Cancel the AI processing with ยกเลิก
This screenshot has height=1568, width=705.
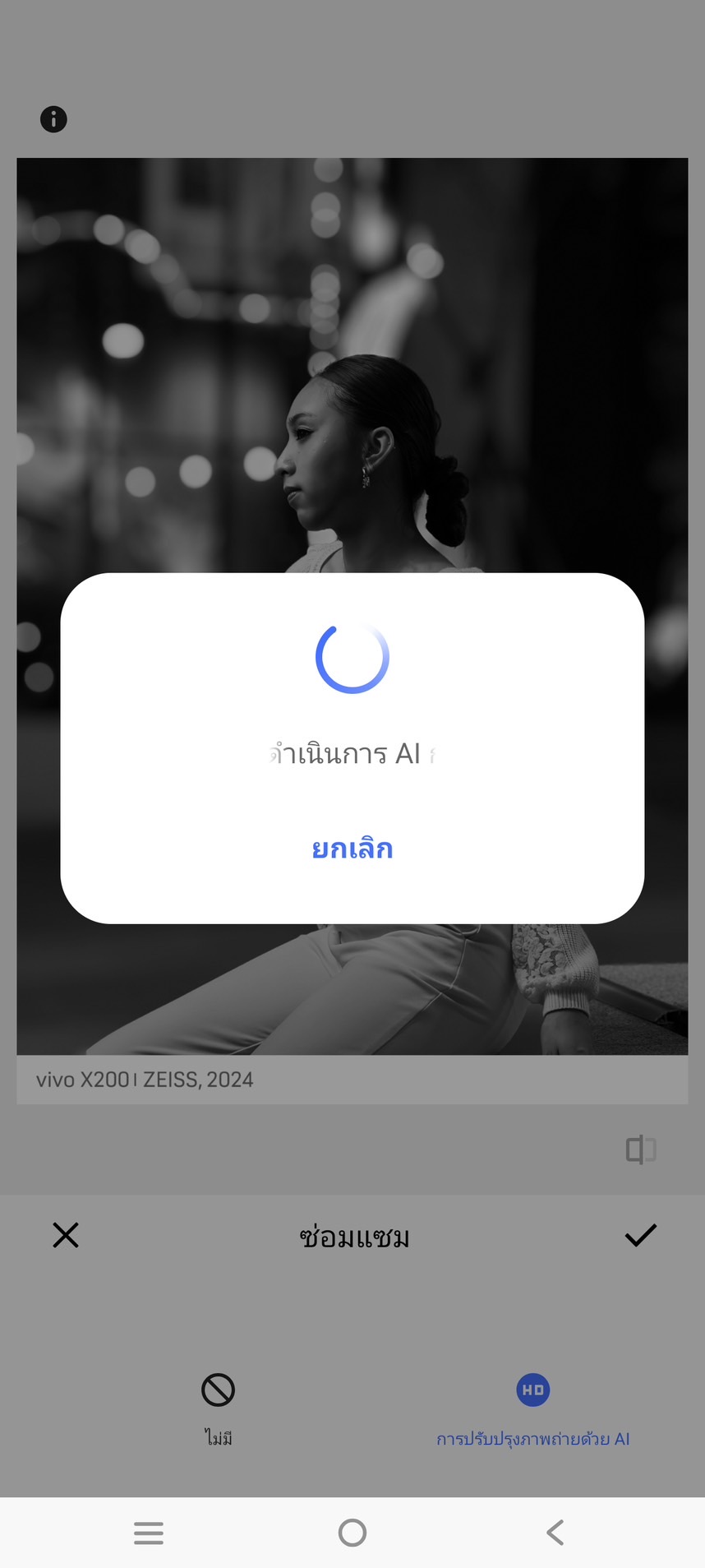point(352,849)
